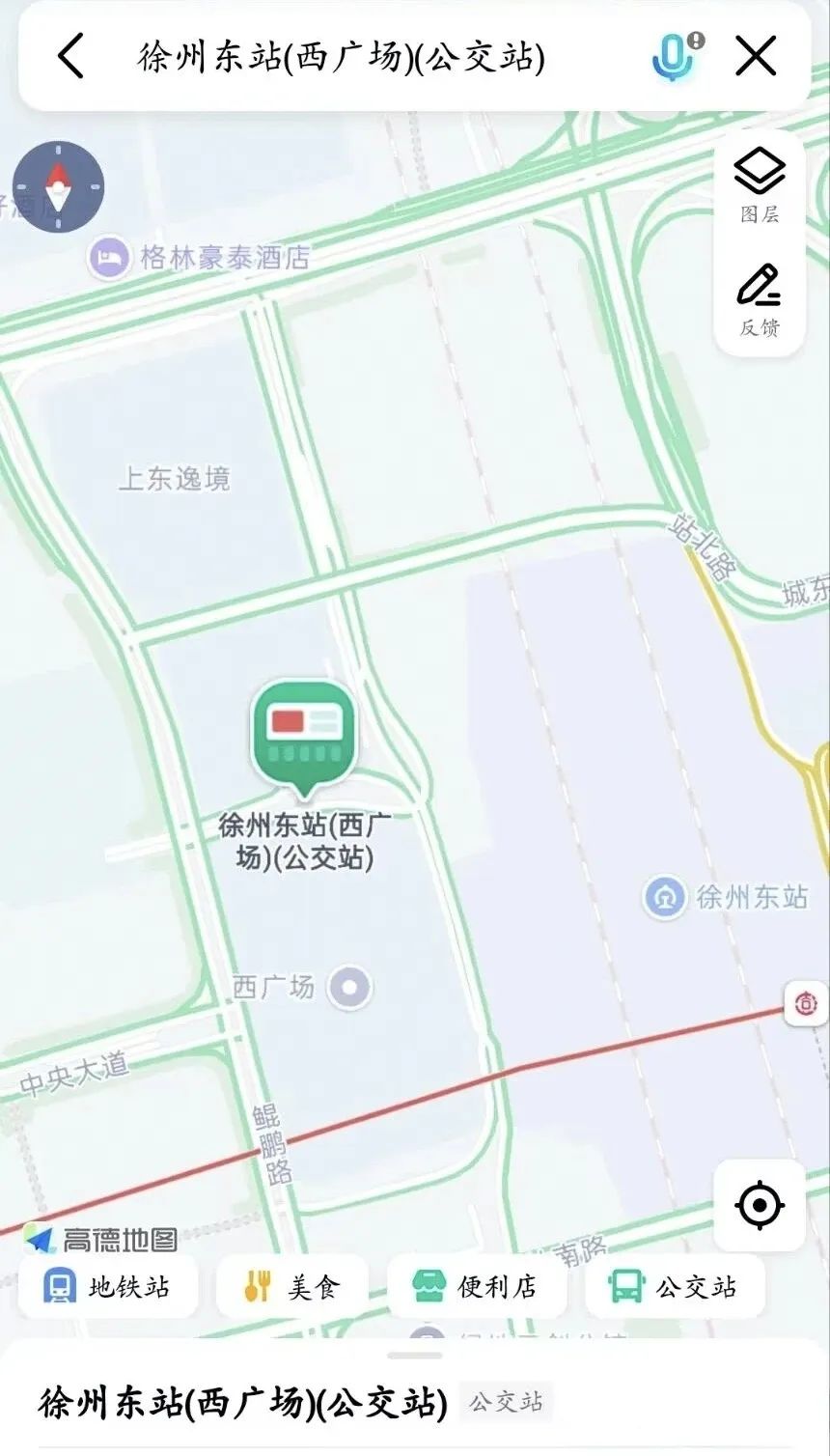
Task: Expand the 徐州东站(西广场)(公交站) detail card
Action: click(x=415, y=1390)
